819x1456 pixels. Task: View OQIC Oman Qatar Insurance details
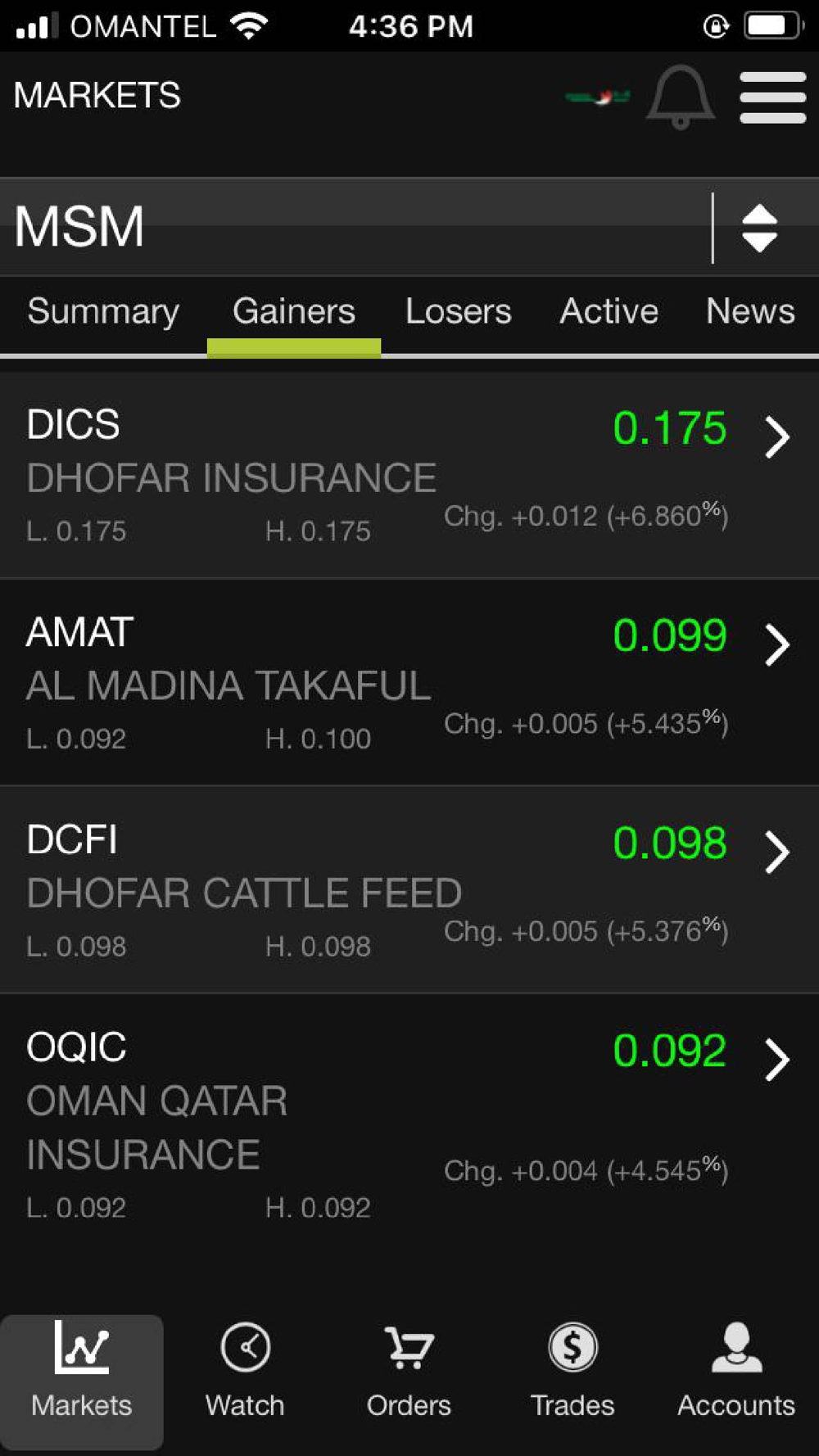(409, 1122)
